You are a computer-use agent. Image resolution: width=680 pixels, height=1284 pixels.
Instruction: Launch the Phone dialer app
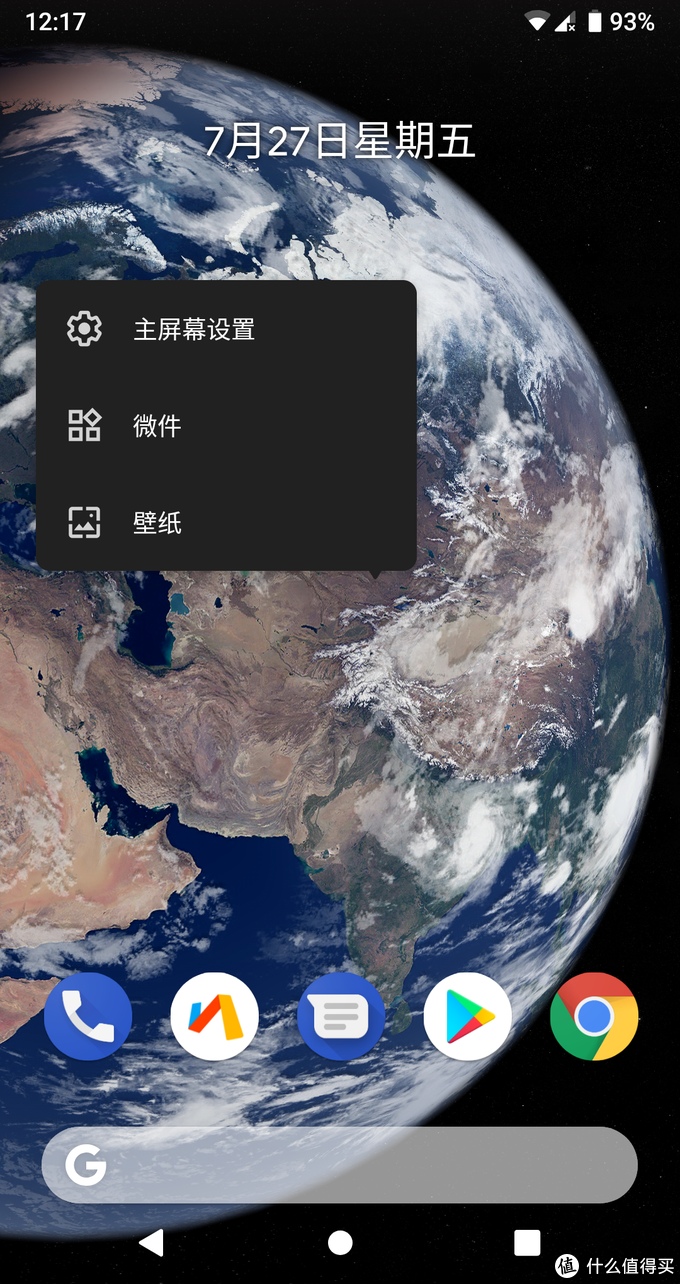[x=88, y=1016]
